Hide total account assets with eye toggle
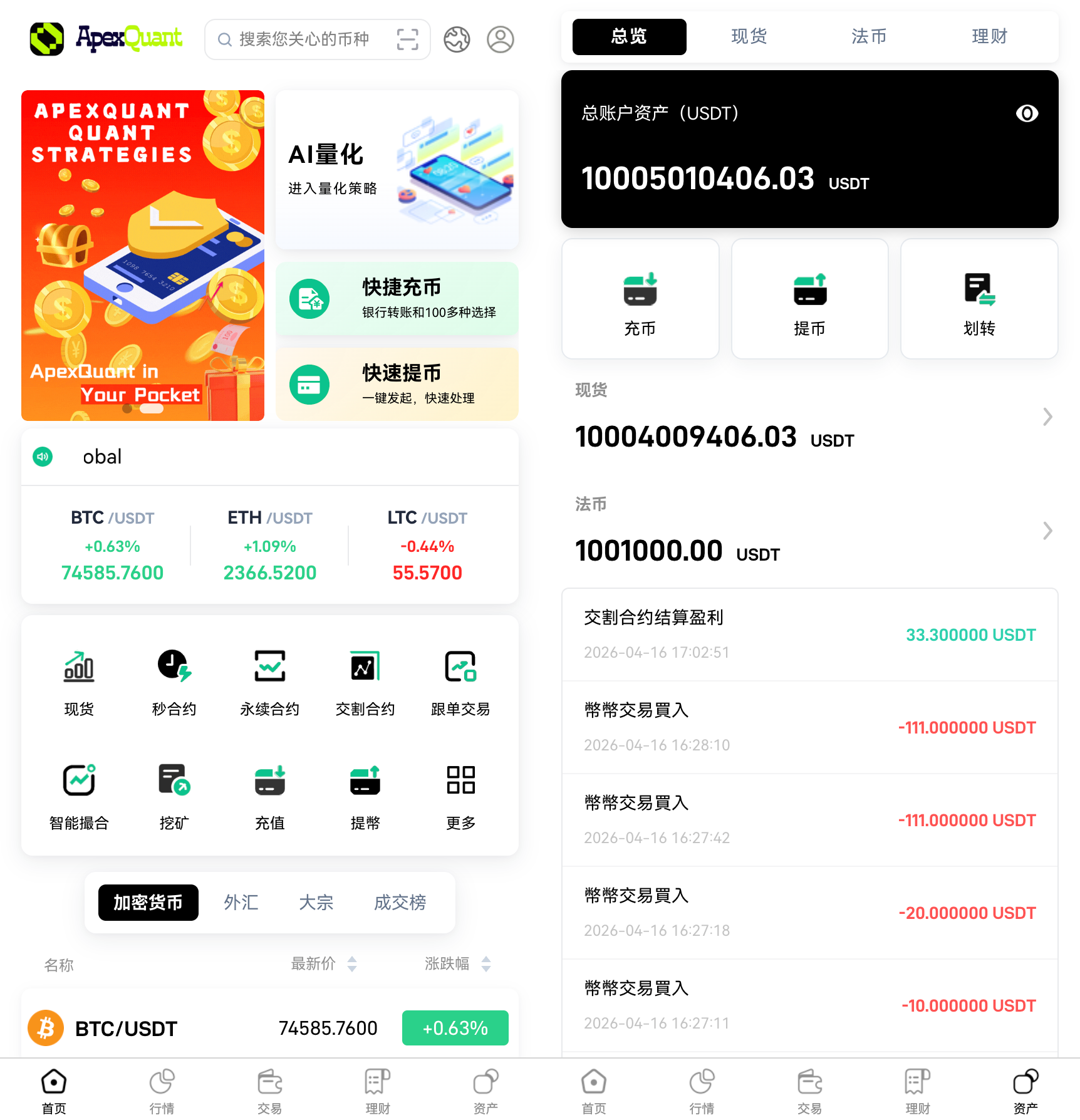 pos(1026,113)
